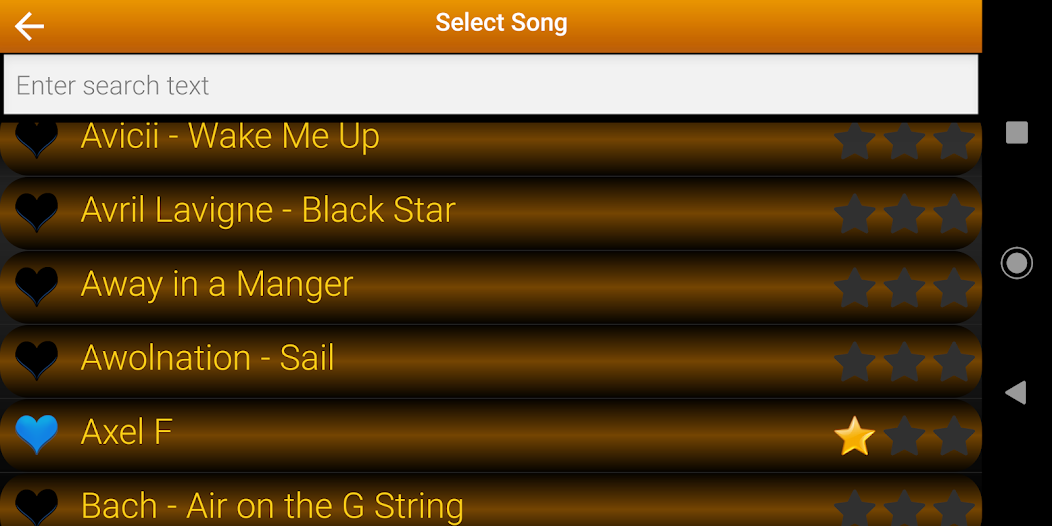Tap the Enter search text field
This screenshot has height=526, width=1052.
click(x=490, y=85)
